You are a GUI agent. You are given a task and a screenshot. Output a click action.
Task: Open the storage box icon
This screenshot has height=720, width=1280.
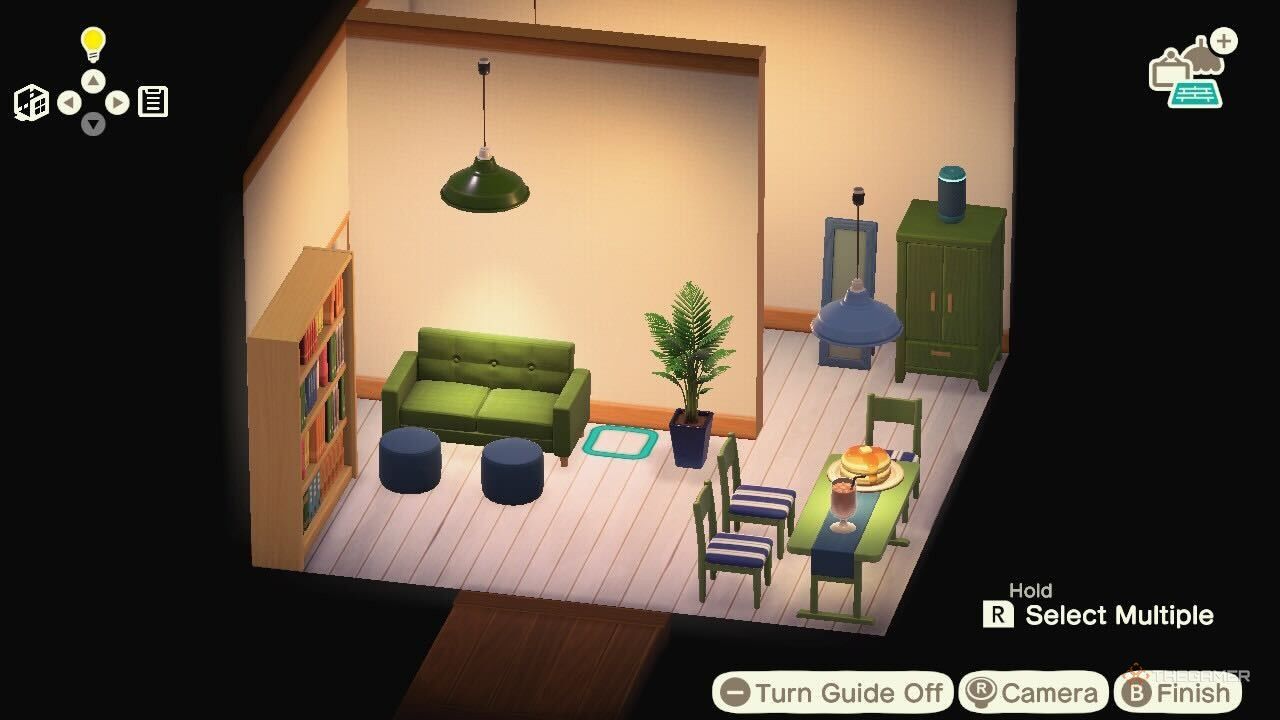point(31,102)
